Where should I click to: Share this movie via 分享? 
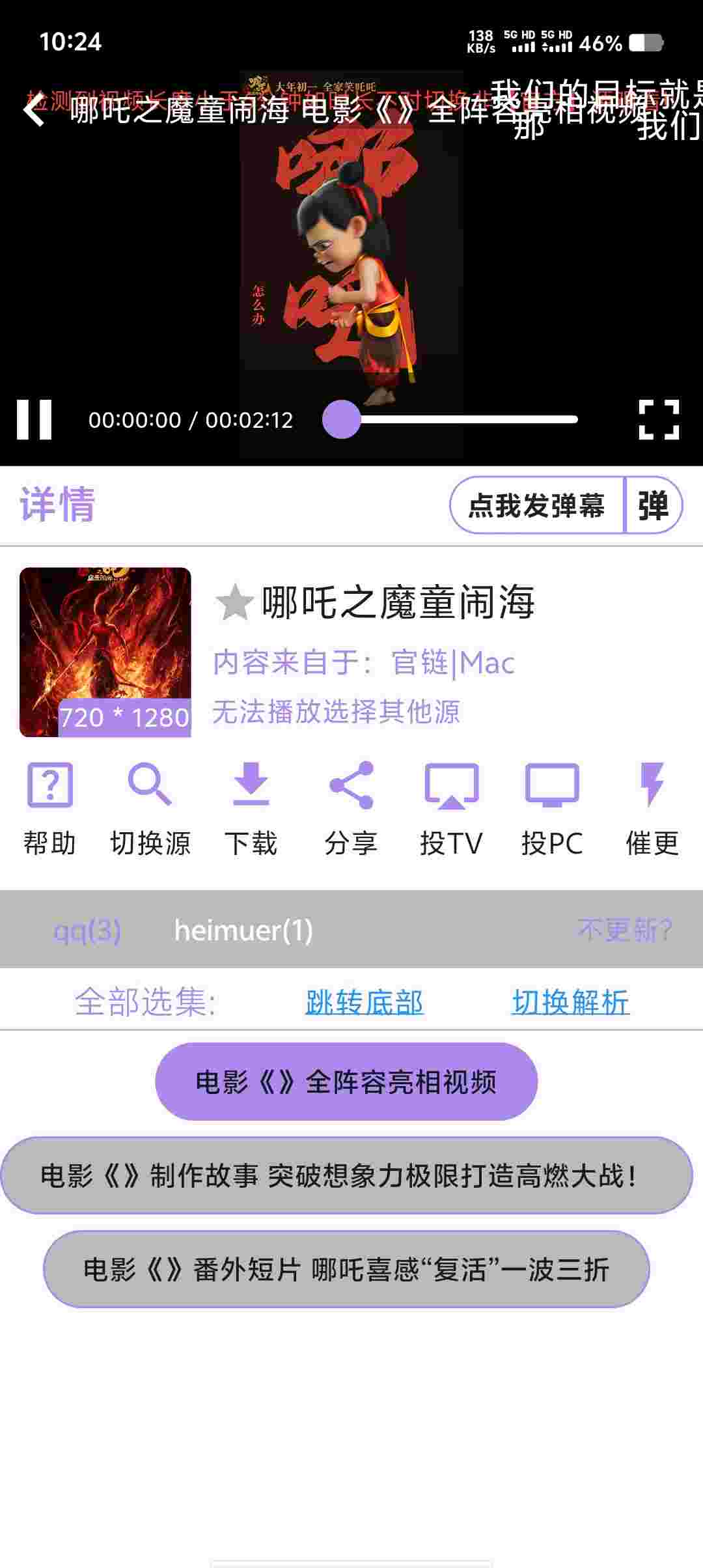click(351, 807)
